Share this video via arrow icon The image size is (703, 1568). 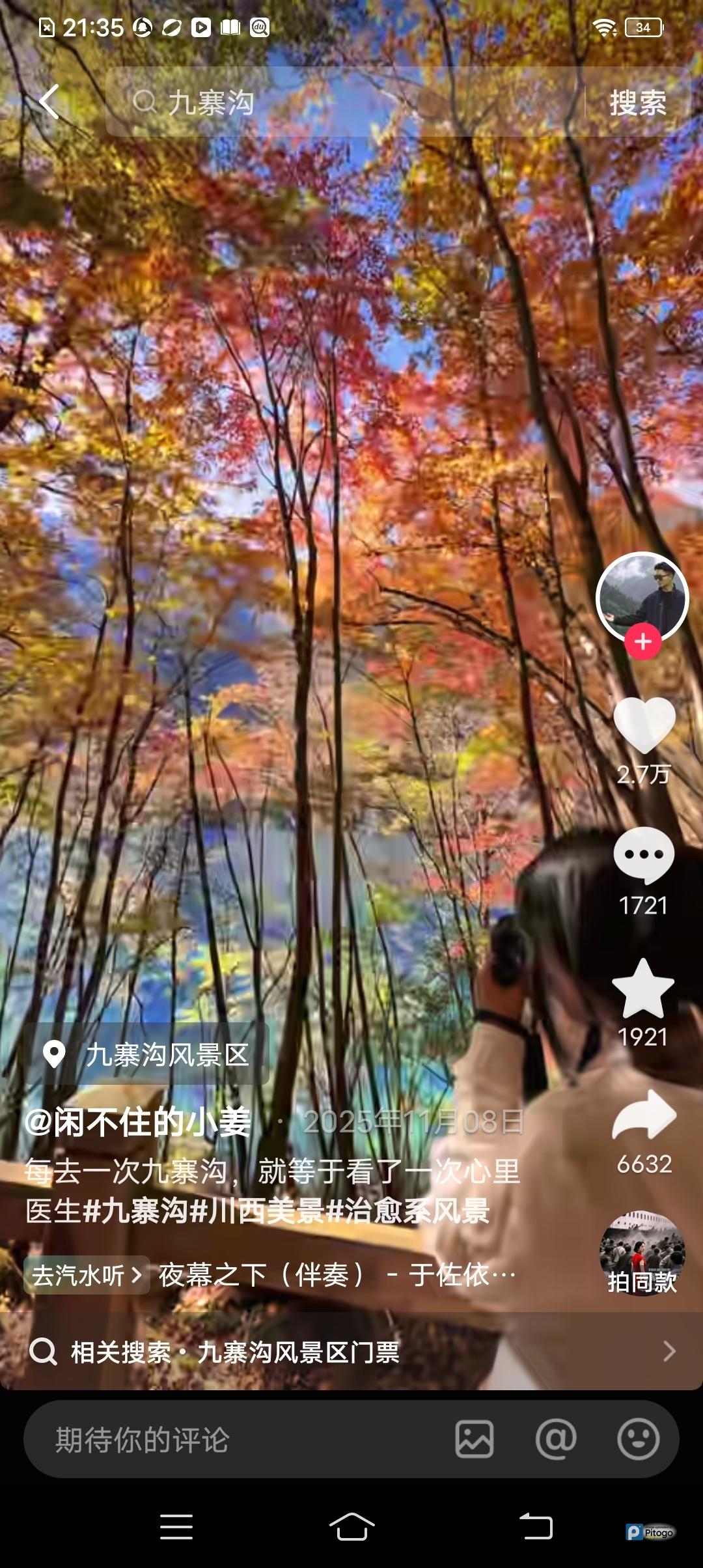(x=644, y=1116)
